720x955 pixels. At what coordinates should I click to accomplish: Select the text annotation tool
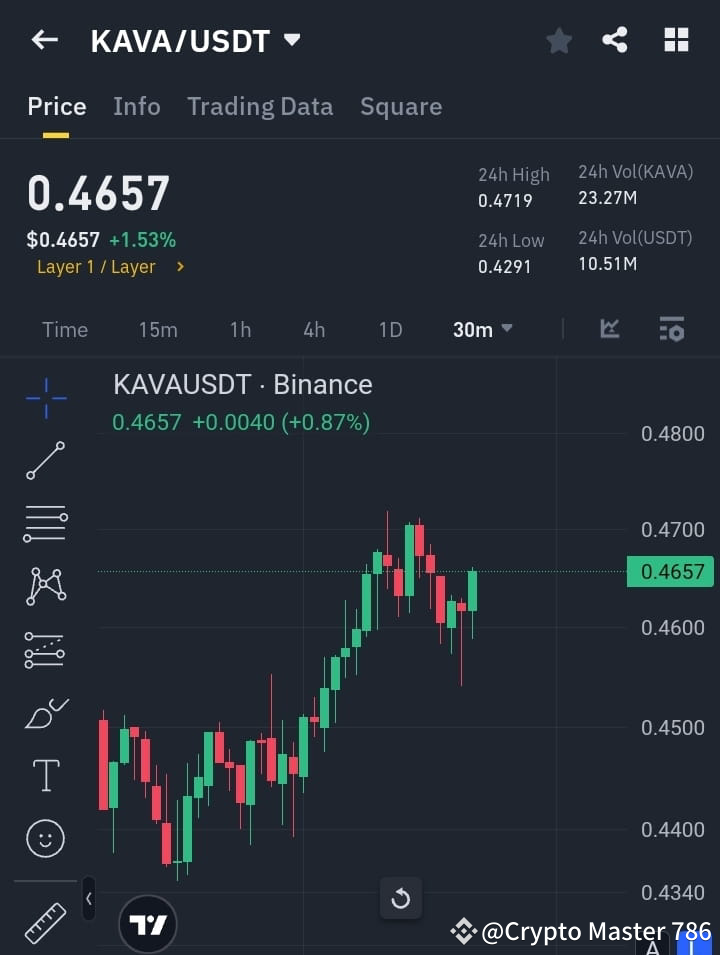[x=45, y=775]
